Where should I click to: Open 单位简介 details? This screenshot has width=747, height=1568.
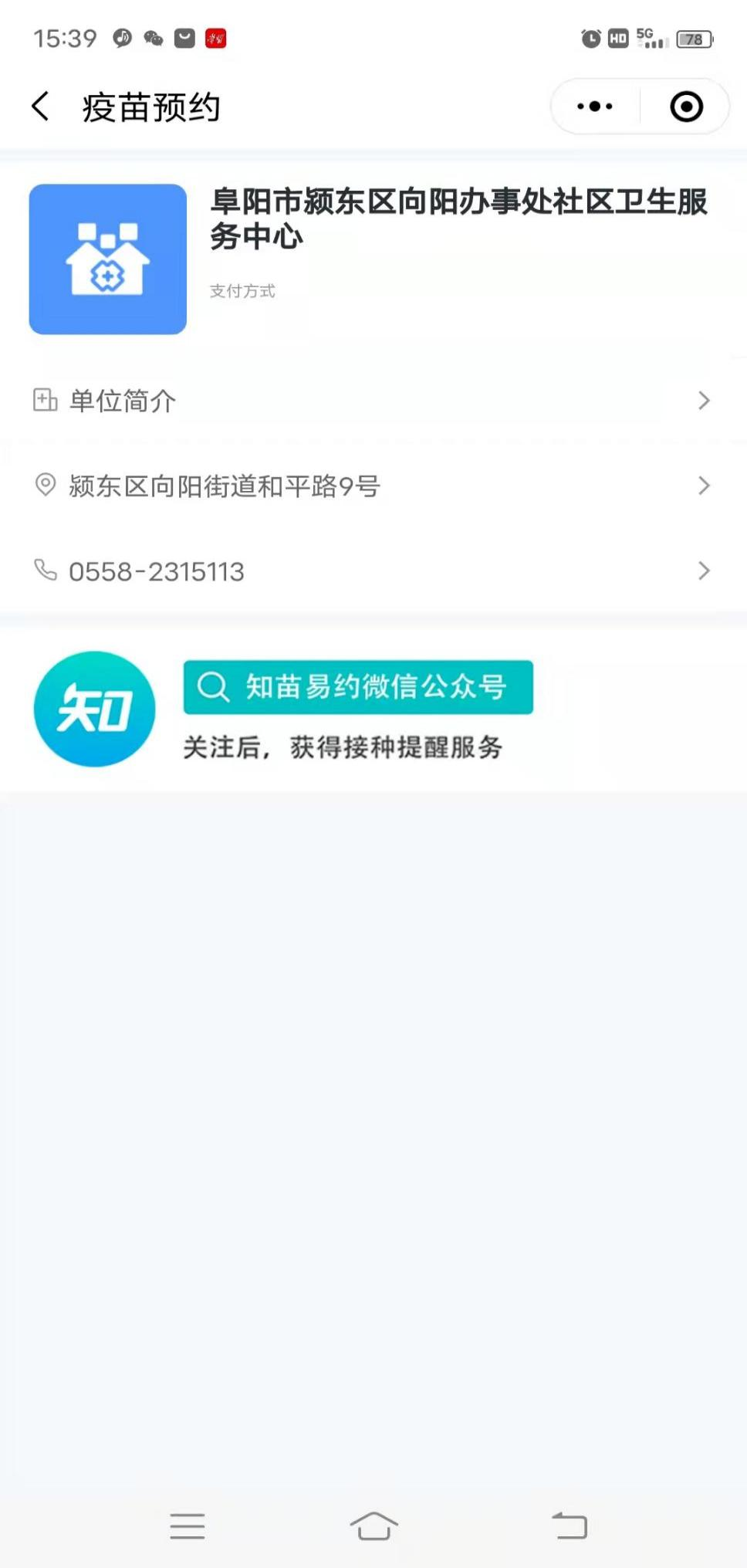370,401
